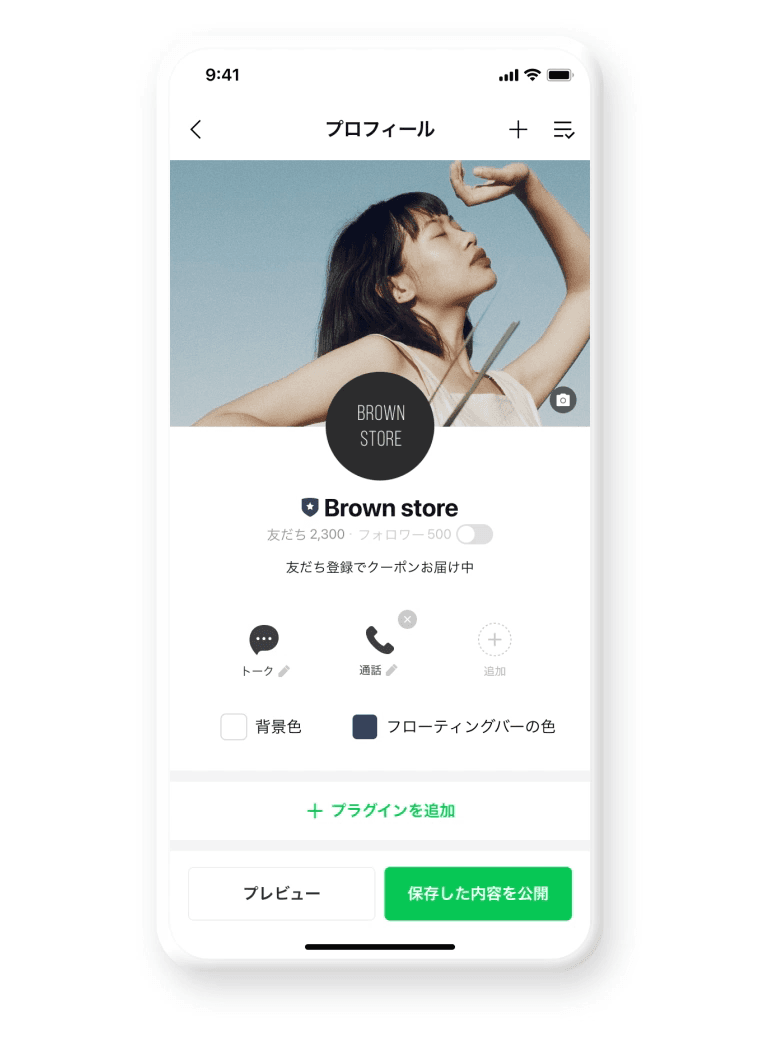Tap プラグインを追加 to add a plugin
760x1060 pixels.
[x=380, y=811]
